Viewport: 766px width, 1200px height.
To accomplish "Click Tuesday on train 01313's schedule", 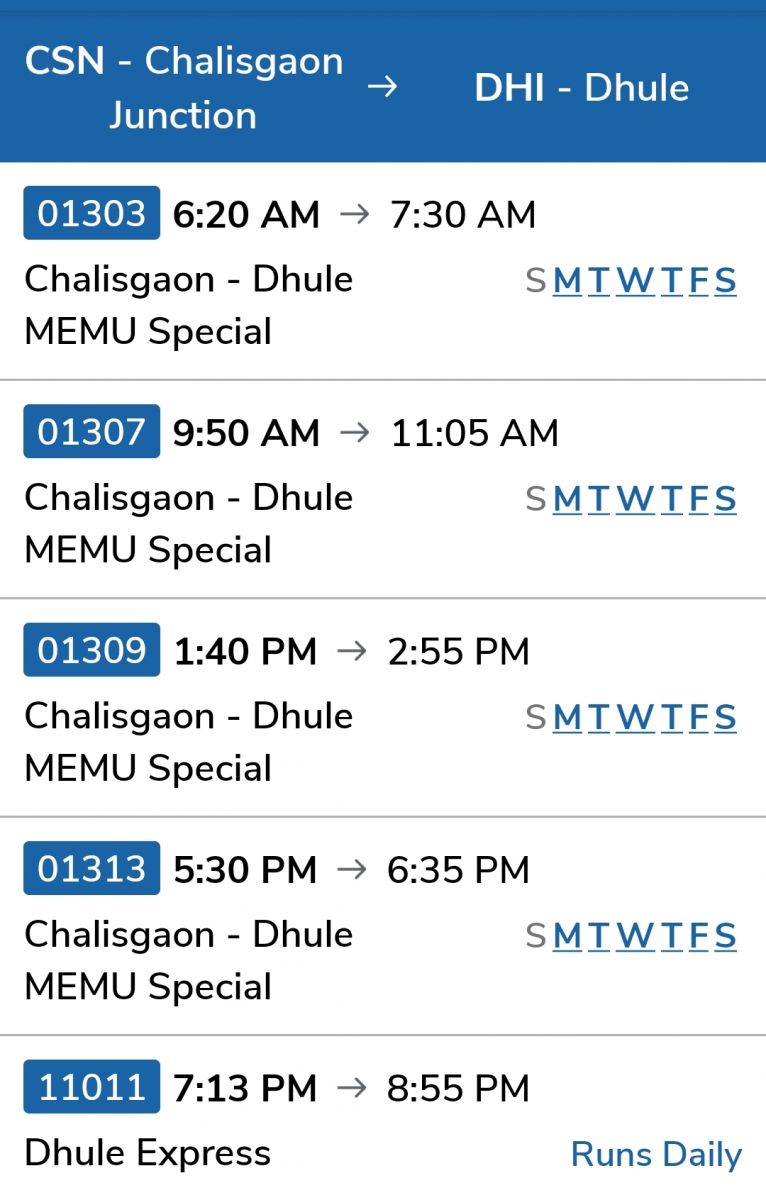I will coord(599,935).
